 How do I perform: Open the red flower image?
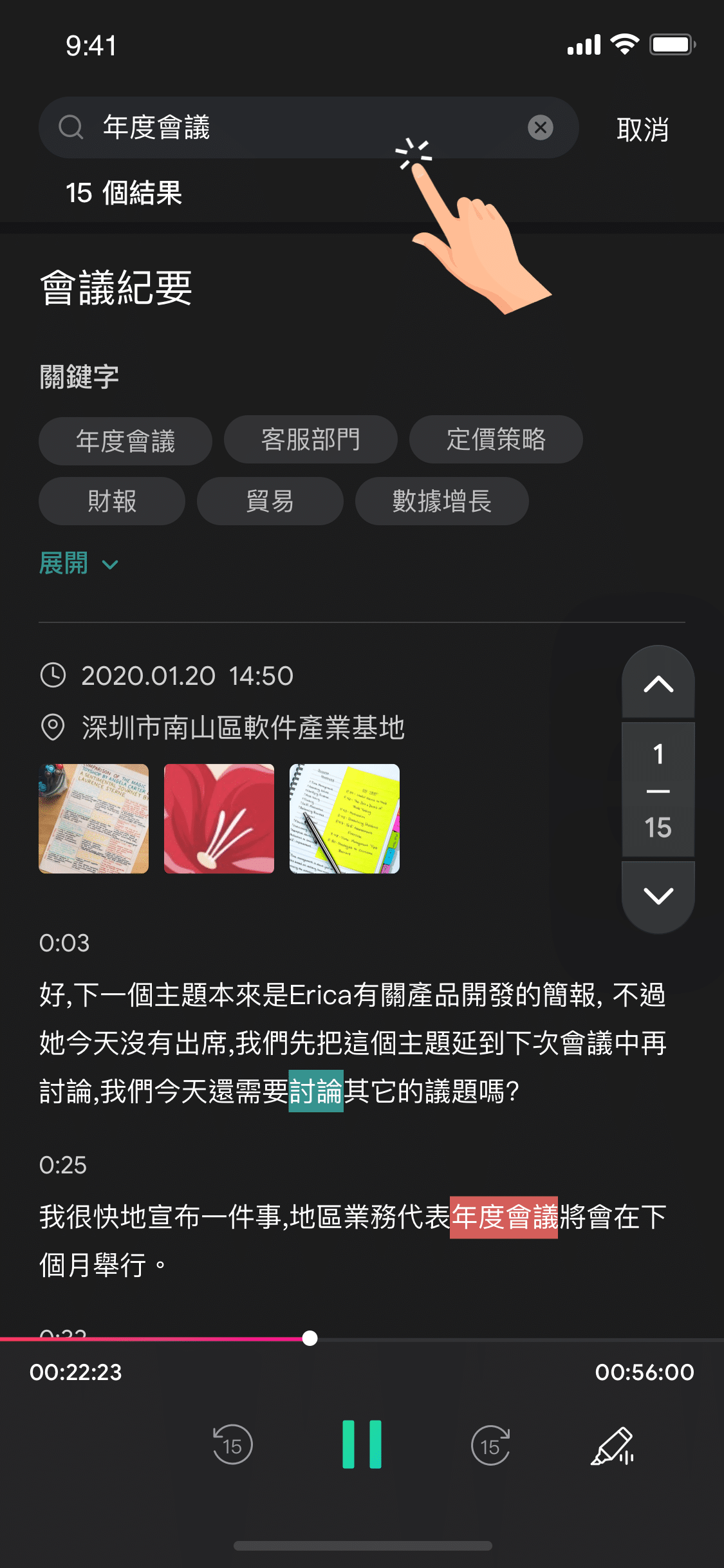coord(219,819)
